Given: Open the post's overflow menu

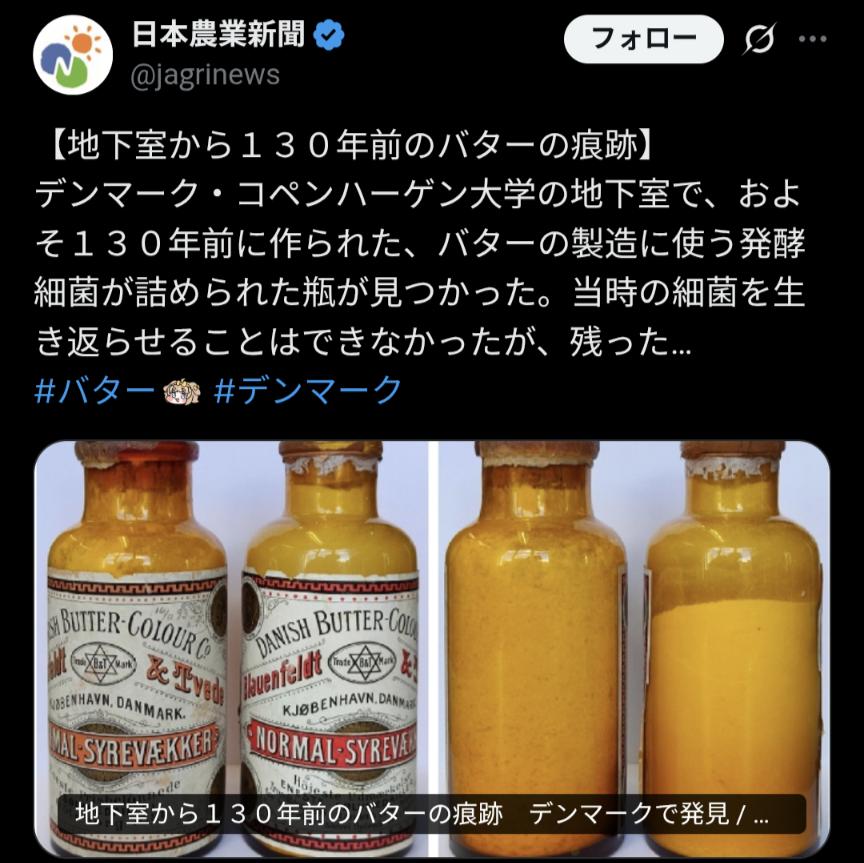Looking at the screenshot, I should click(811, 40).
